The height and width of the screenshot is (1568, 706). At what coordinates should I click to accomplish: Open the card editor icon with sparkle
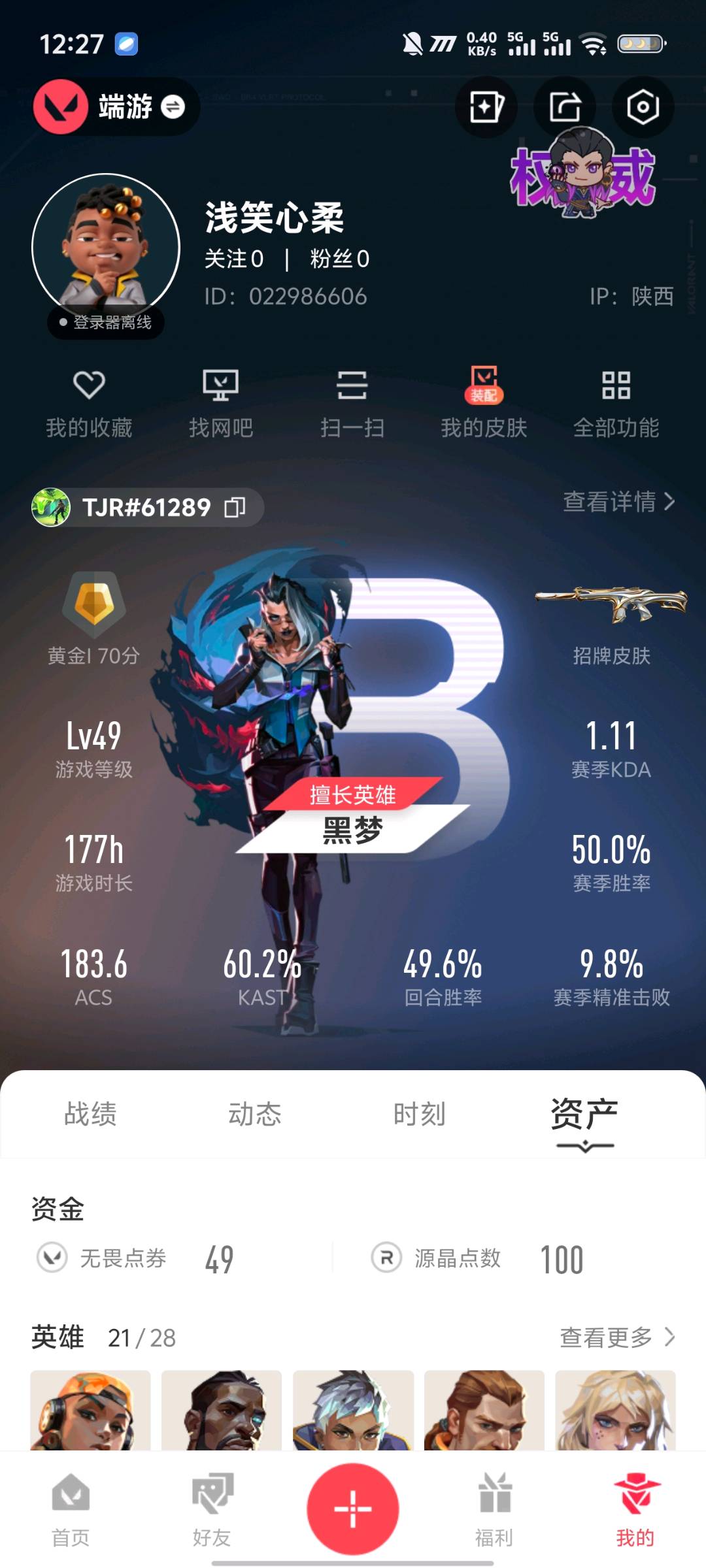pos(486,106)
